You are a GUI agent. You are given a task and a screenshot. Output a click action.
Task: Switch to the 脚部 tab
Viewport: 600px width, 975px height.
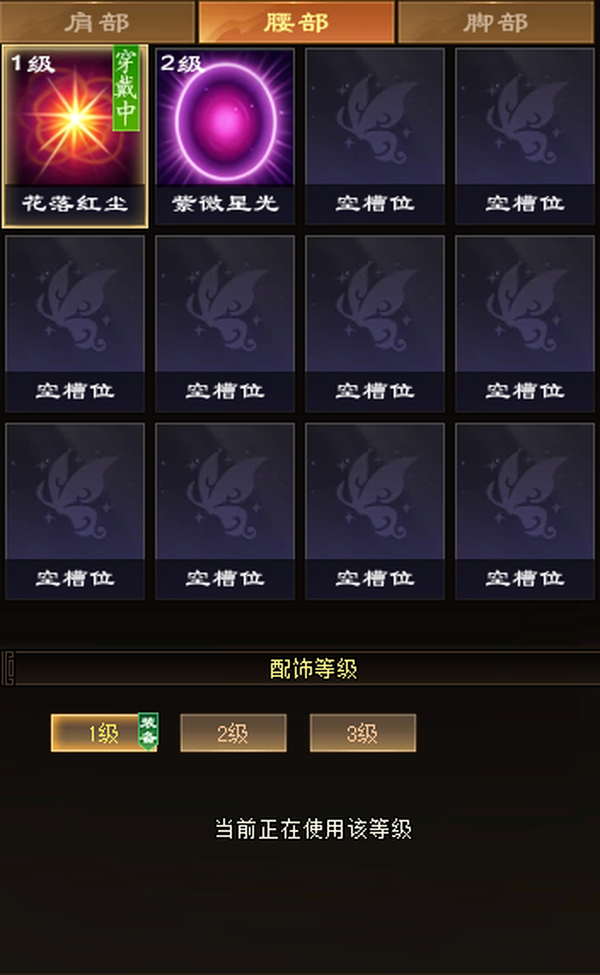pyautogui.click(x=496, y=22)
